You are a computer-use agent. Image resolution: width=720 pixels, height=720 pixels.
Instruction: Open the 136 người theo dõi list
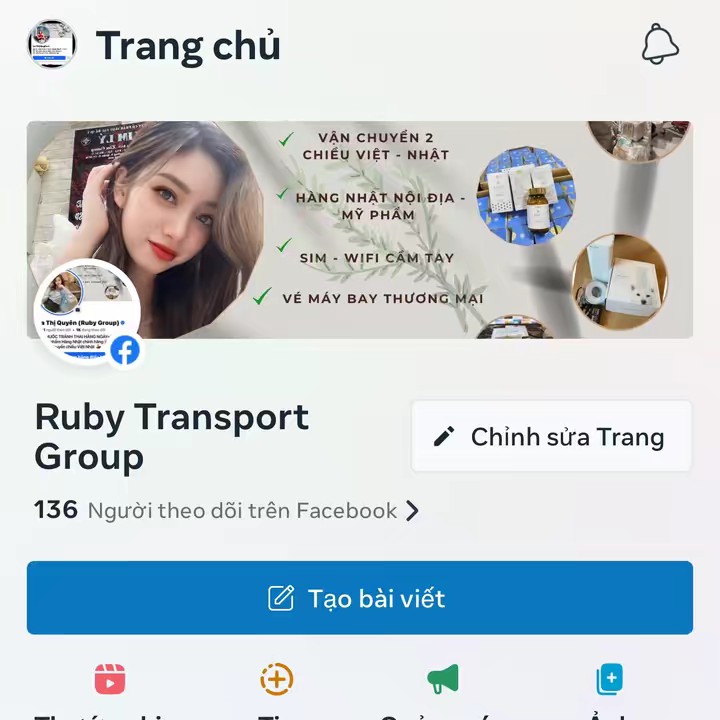[226, 510]
